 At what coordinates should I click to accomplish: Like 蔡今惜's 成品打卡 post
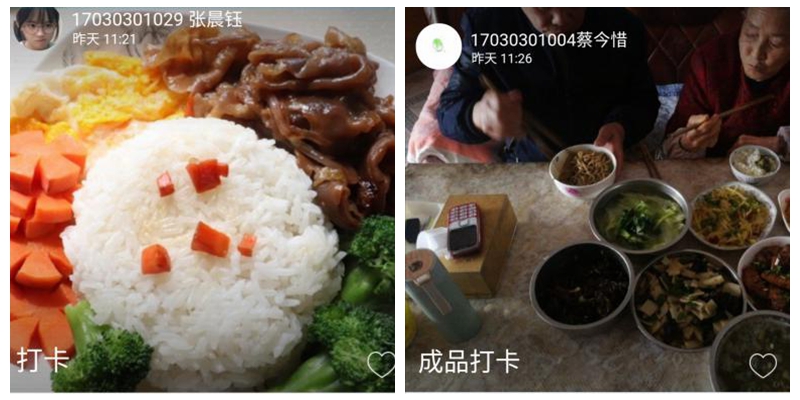763,365
